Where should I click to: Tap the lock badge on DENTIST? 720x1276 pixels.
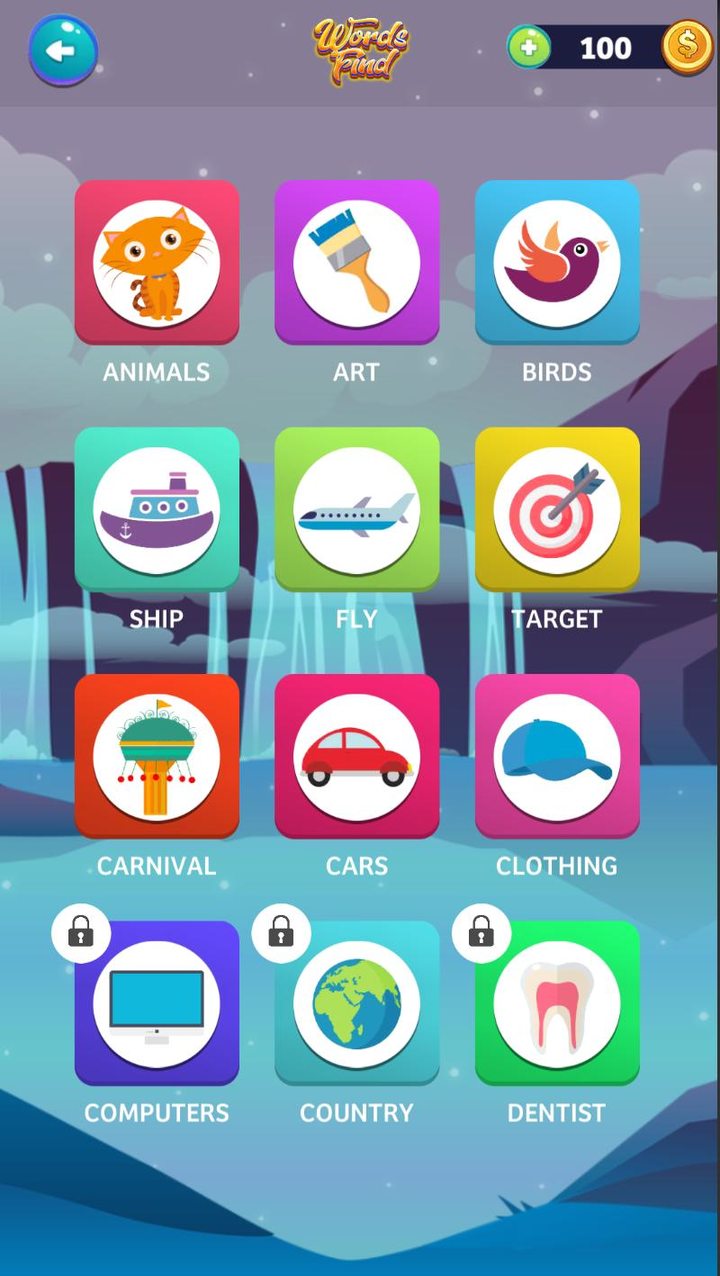pyautogui.click(x=481, y=931)
